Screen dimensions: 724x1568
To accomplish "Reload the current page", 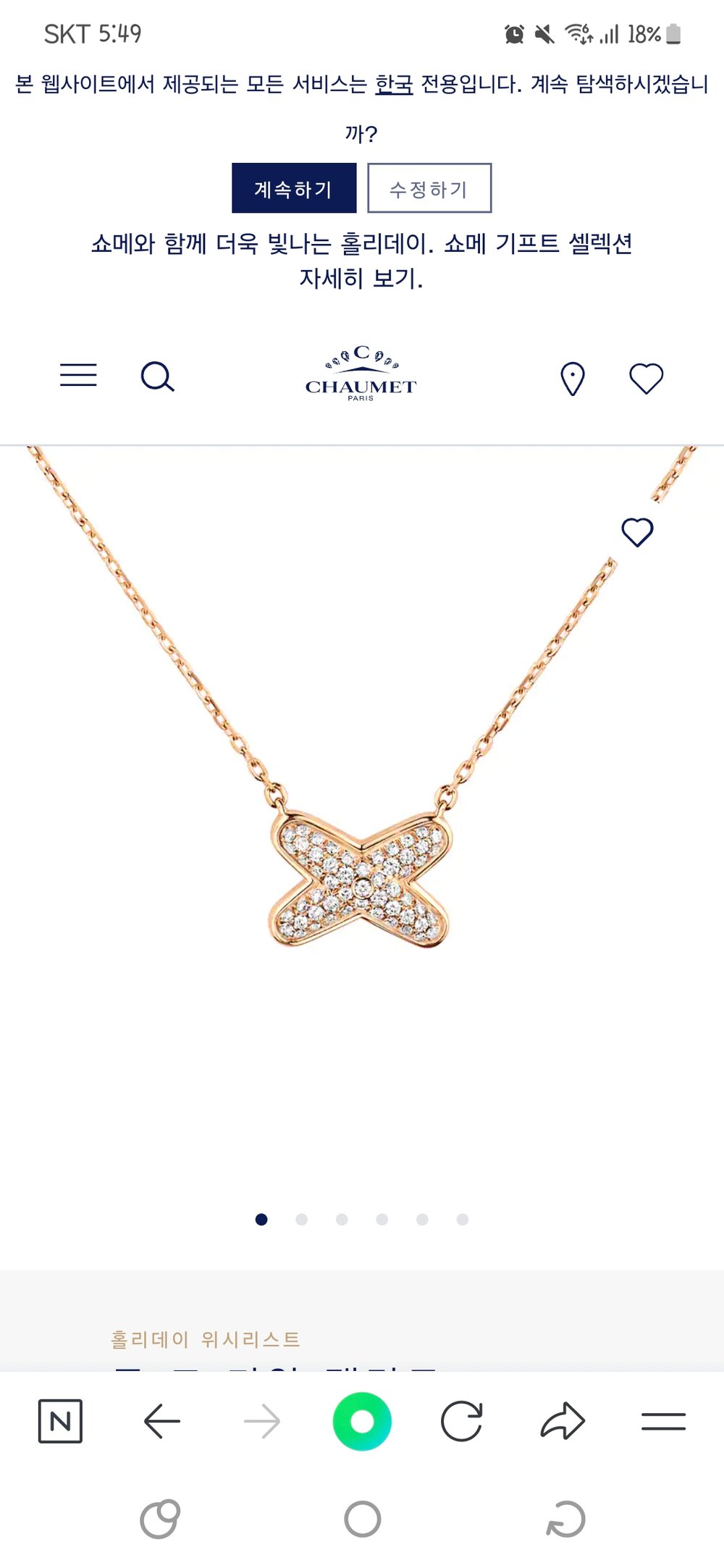I will [462, 1422].
